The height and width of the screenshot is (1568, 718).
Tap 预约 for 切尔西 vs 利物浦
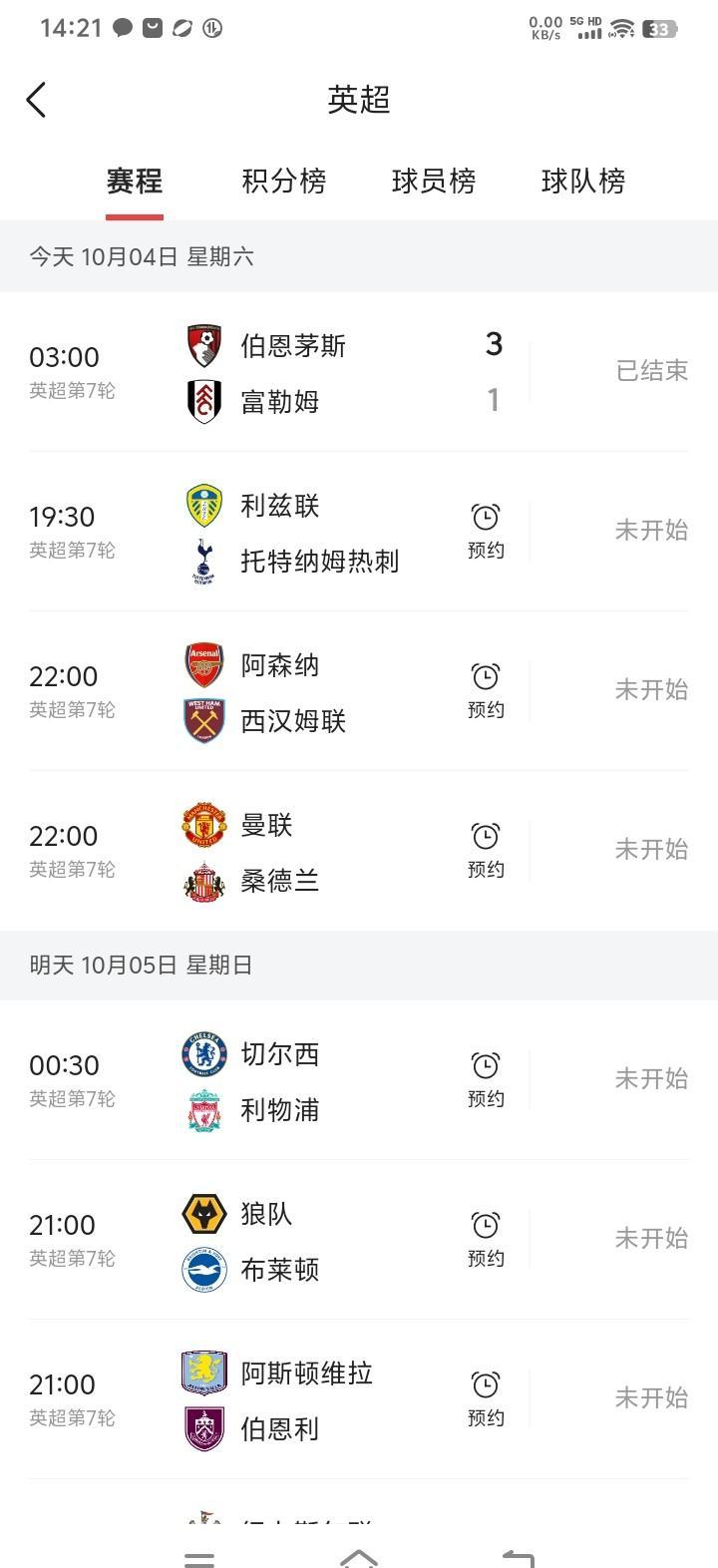click(x=486, y=1079)
